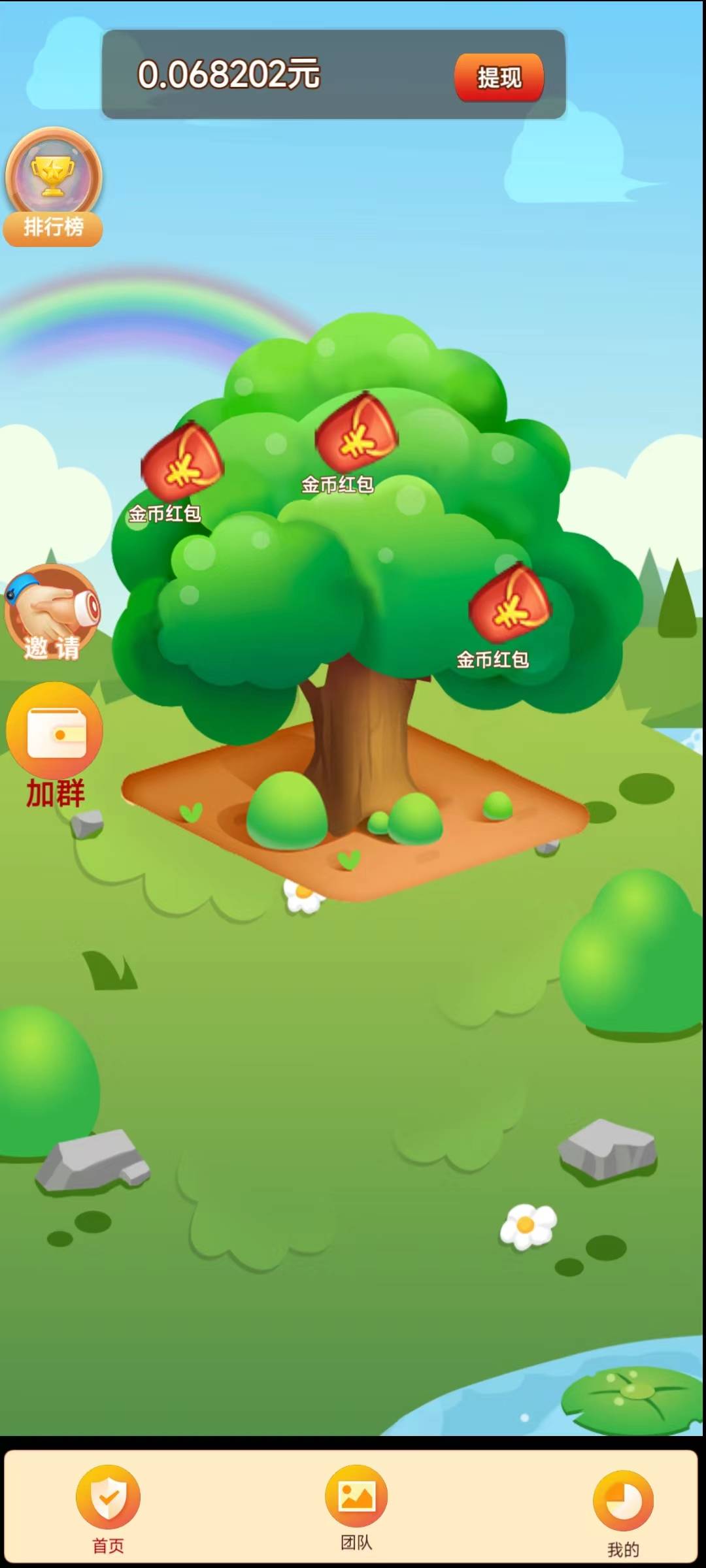Tap the 加群 join group button

click(55, 745)
